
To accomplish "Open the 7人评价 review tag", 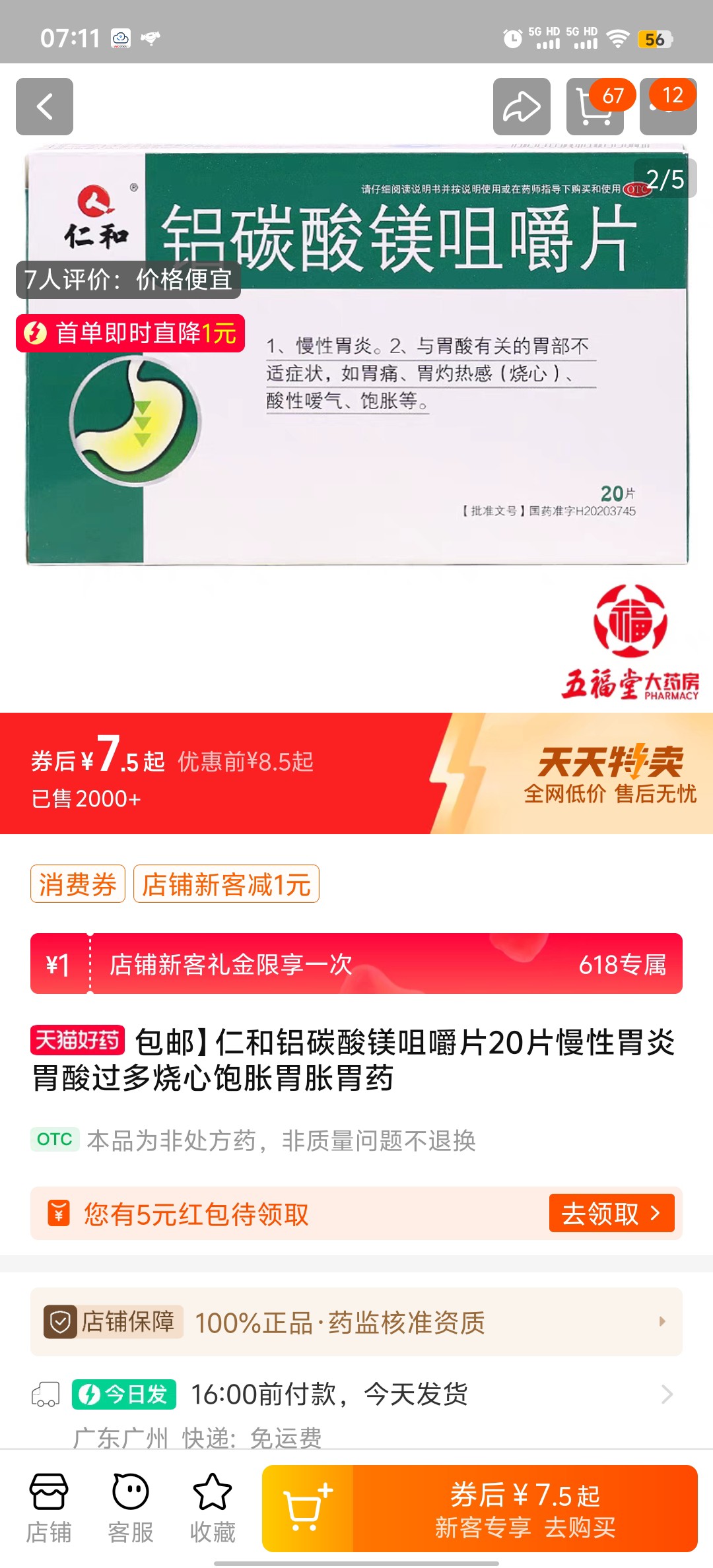I will (128, 280).
